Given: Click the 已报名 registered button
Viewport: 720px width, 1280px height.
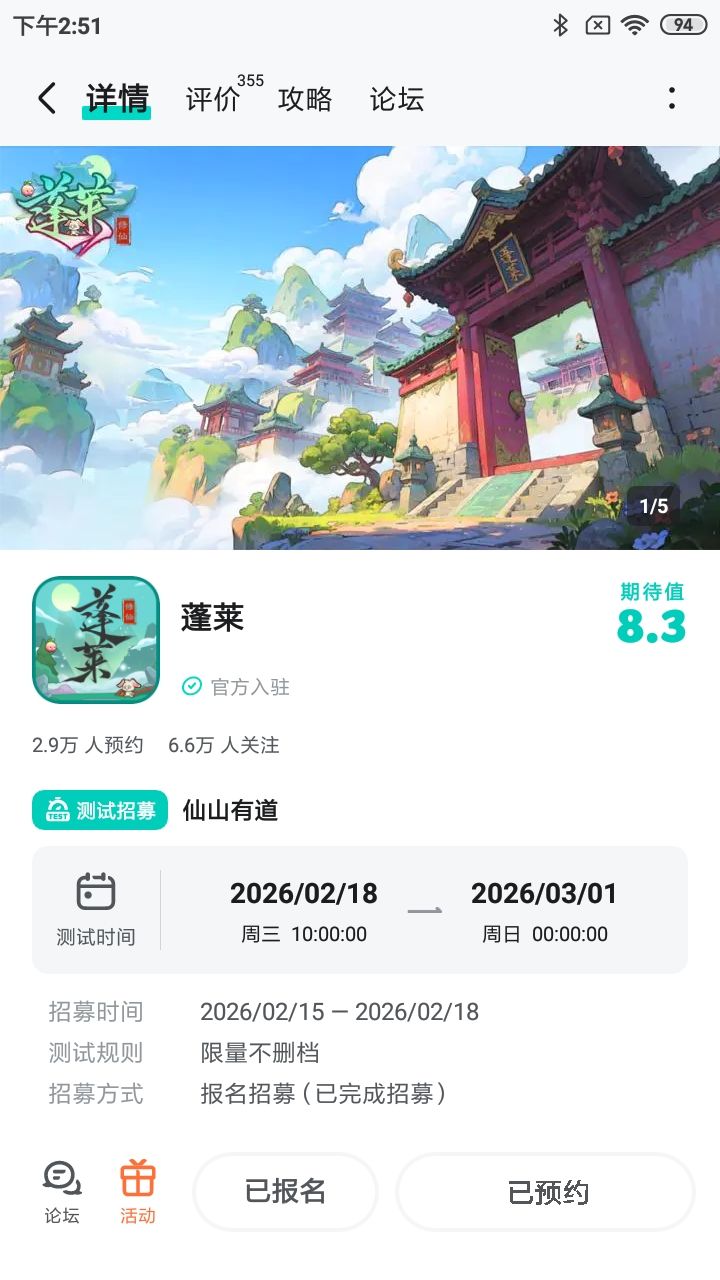Looking at the screenshot, I should [286, 1192].
